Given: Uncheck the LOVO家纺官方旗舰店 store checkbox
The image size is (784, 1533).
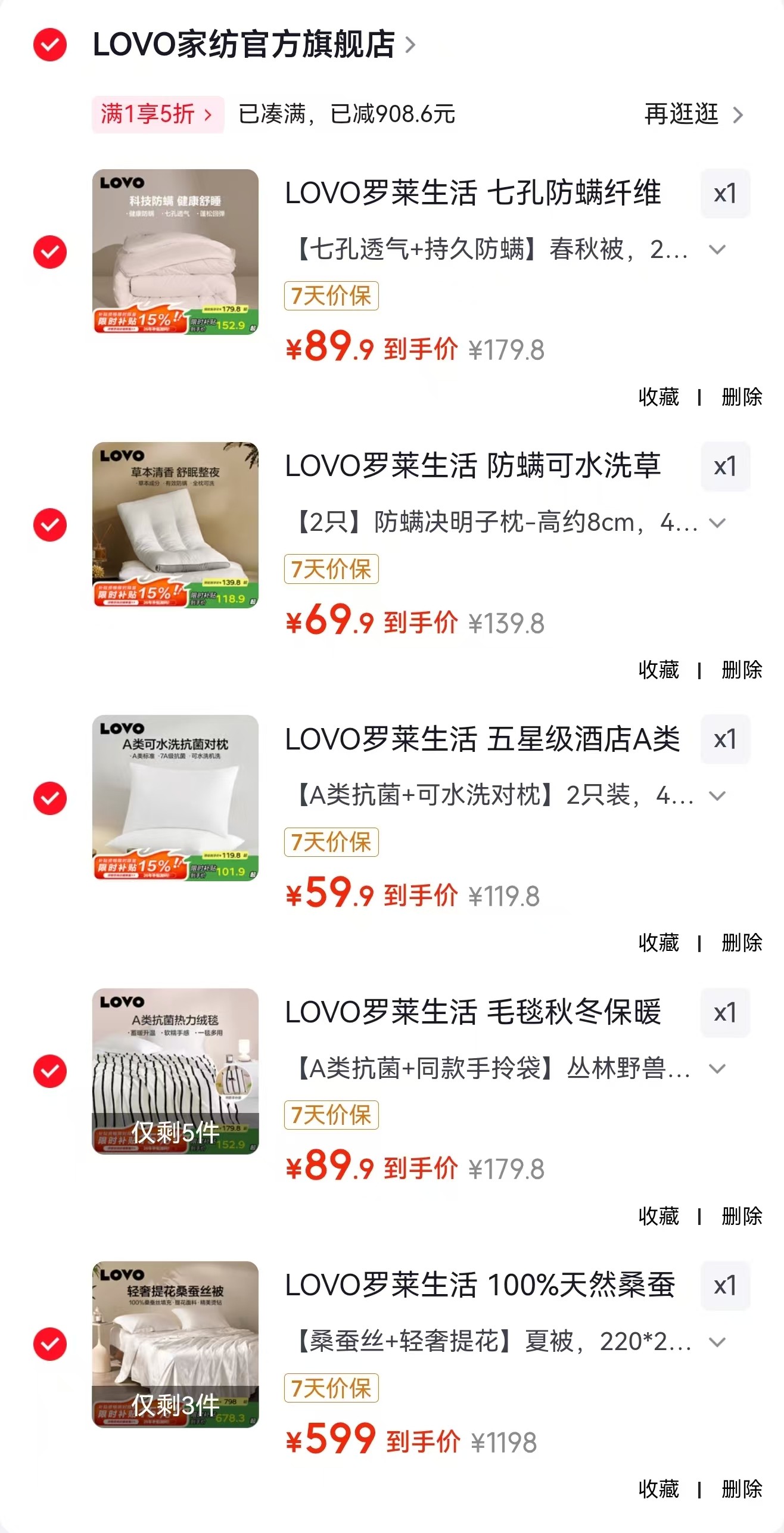Looking at the screenshot, I should point(50,45).
